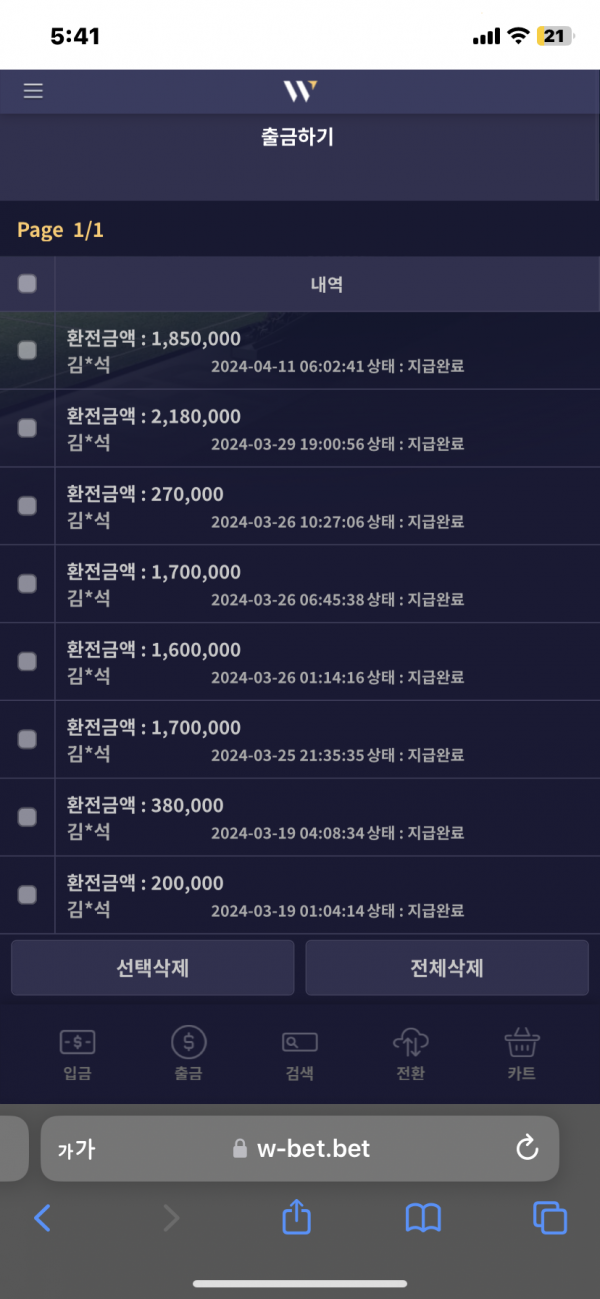Select the 1,850,000 withdrawal row checkbox
This screenshot has width=600, height=1299.
(x=27, y=350)
